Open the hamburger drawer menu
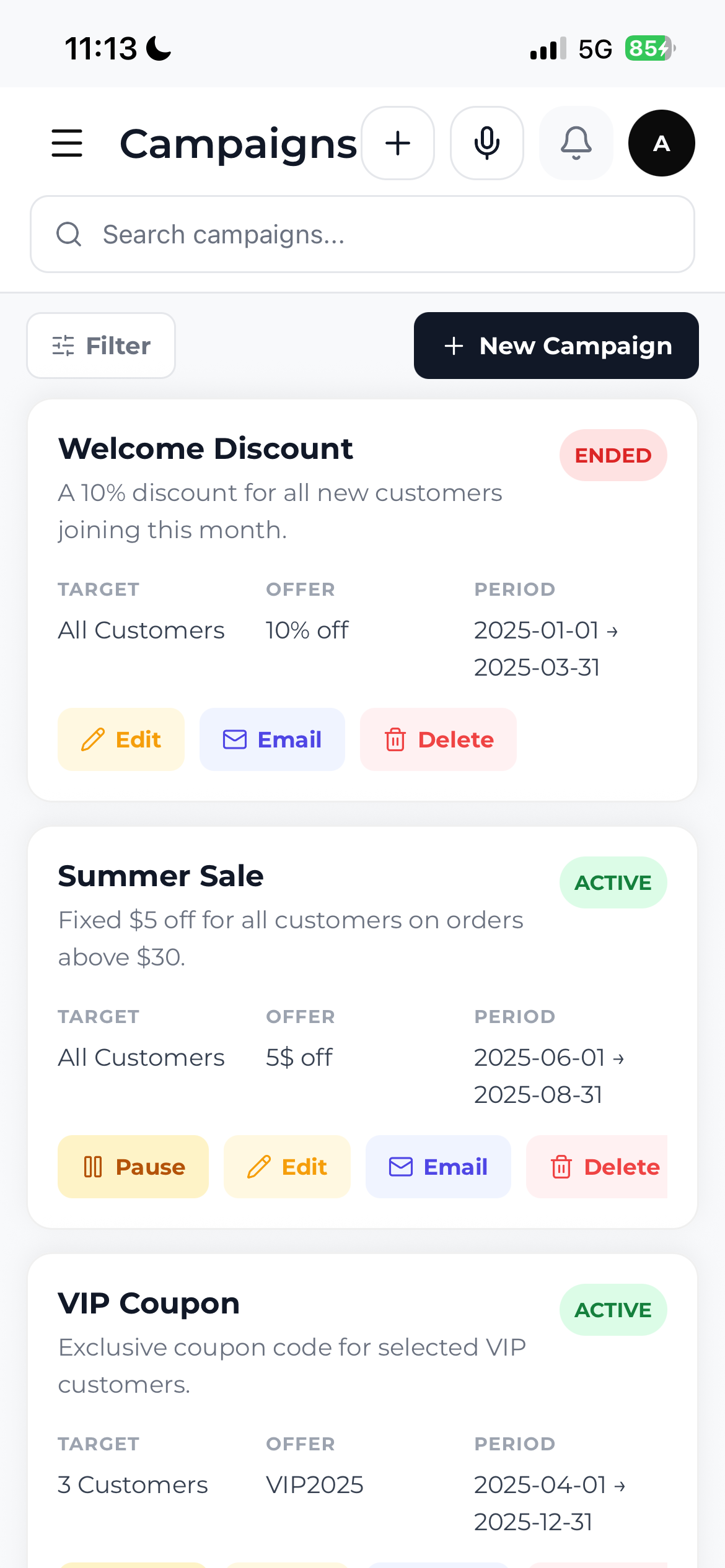725x1568 pixels. [x=67, y=143]
